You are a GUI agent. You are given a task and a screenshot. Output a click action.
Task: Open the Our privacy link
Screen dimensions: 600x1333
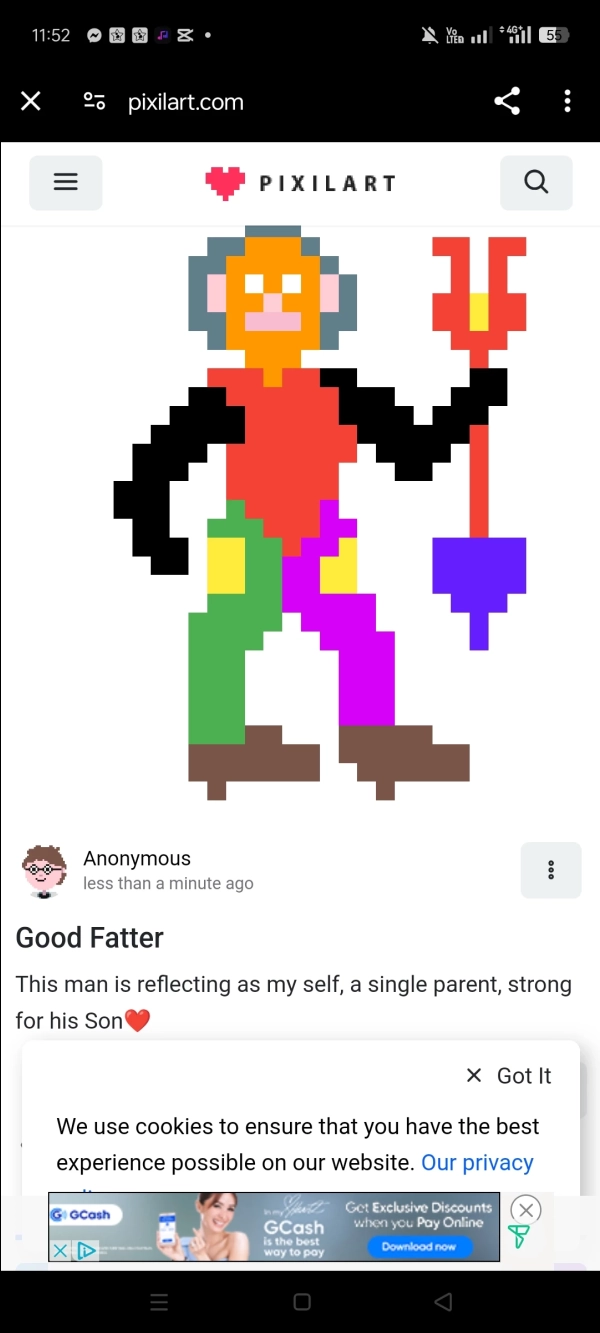[477, 1162]
